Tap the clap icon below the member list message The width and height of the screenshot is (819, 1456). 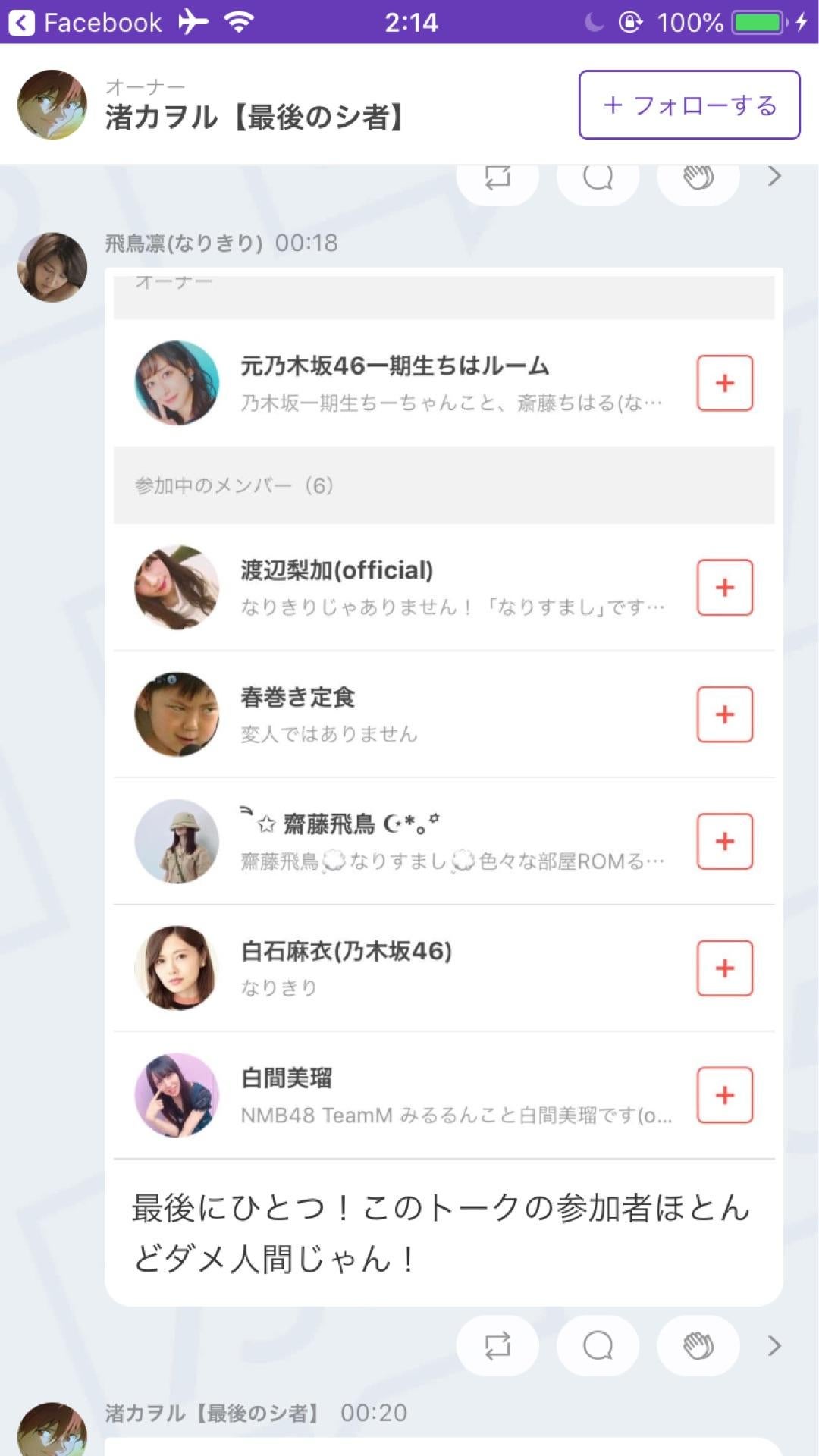click(697, 1346)
